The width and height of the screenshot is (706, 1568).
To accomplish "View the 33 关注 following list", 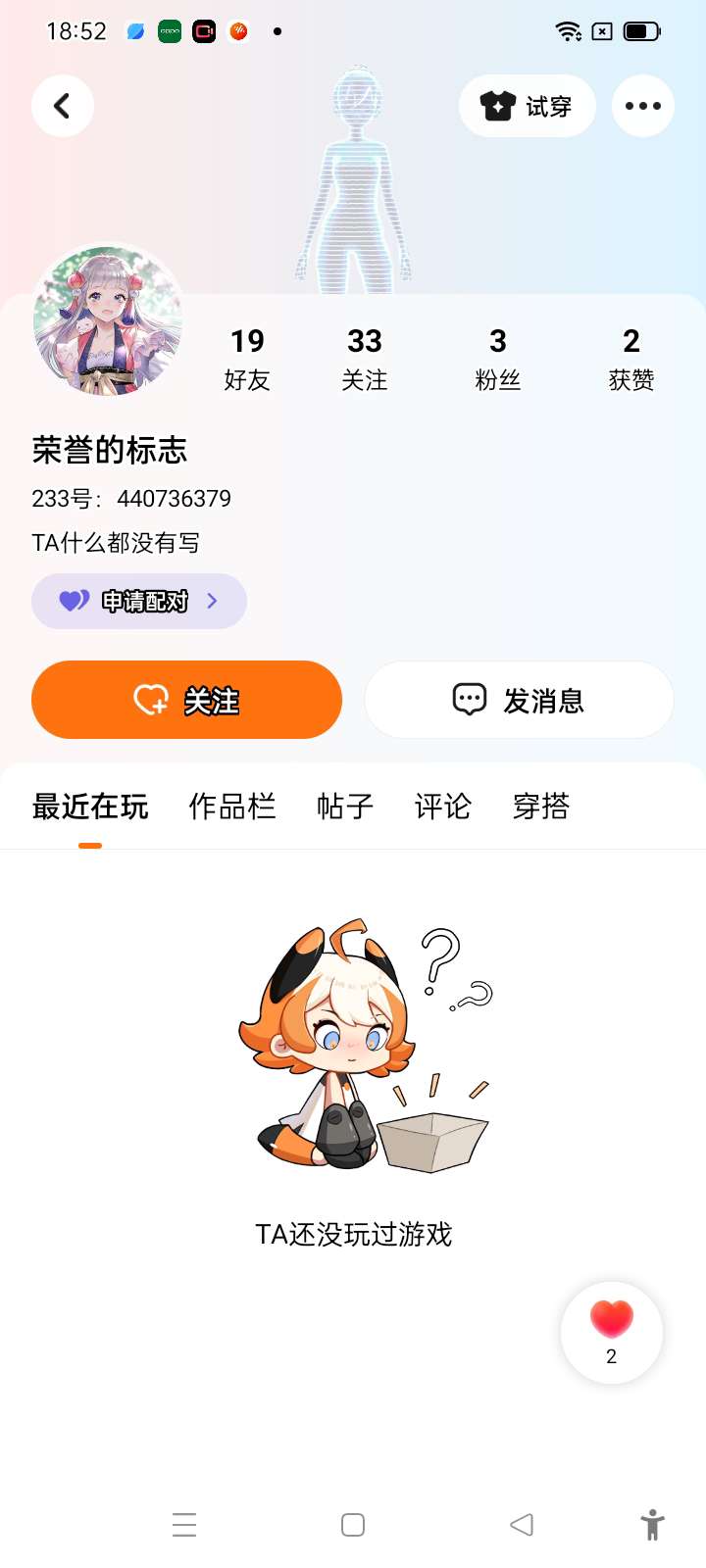I will click(365, 359).
